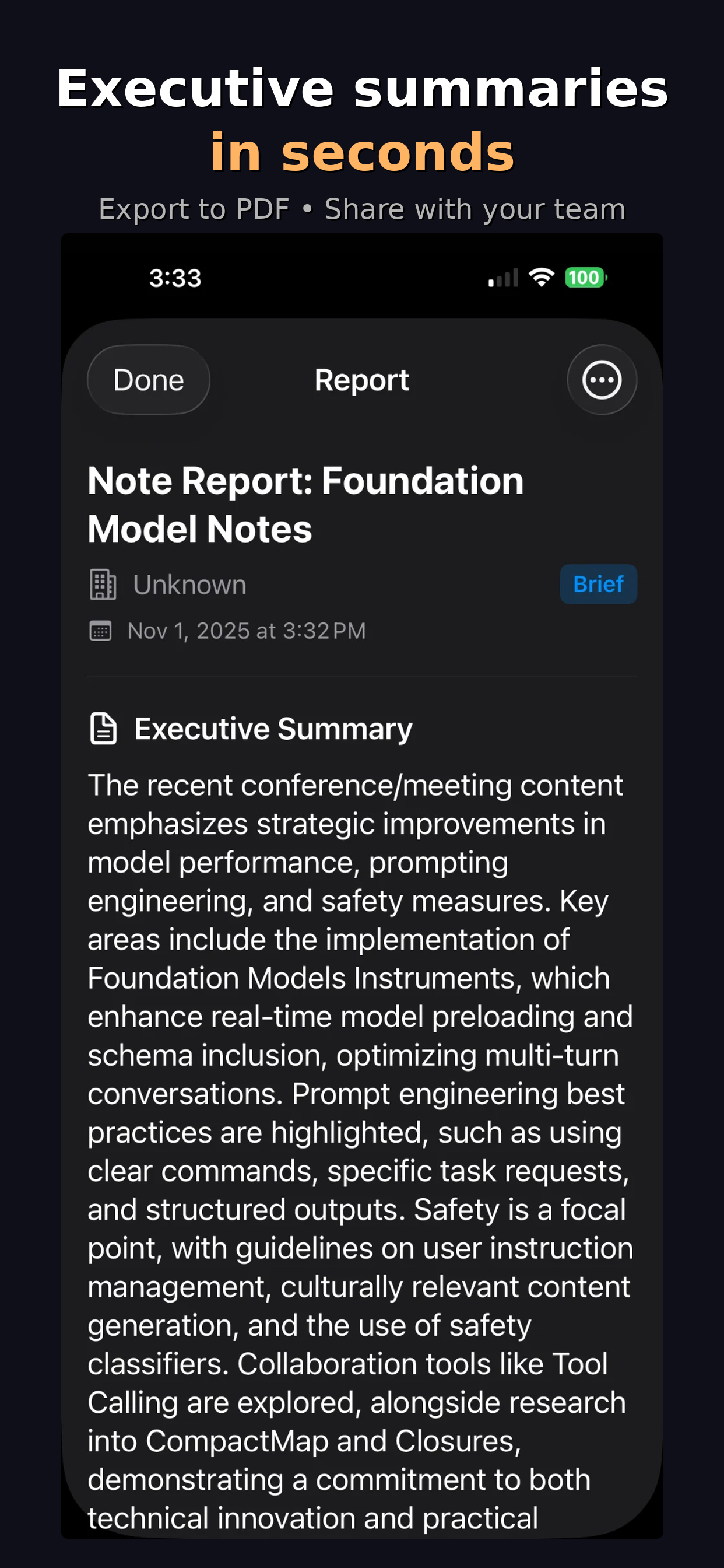Tap the Wi-Fi status icon

click(x=541, y=278)
